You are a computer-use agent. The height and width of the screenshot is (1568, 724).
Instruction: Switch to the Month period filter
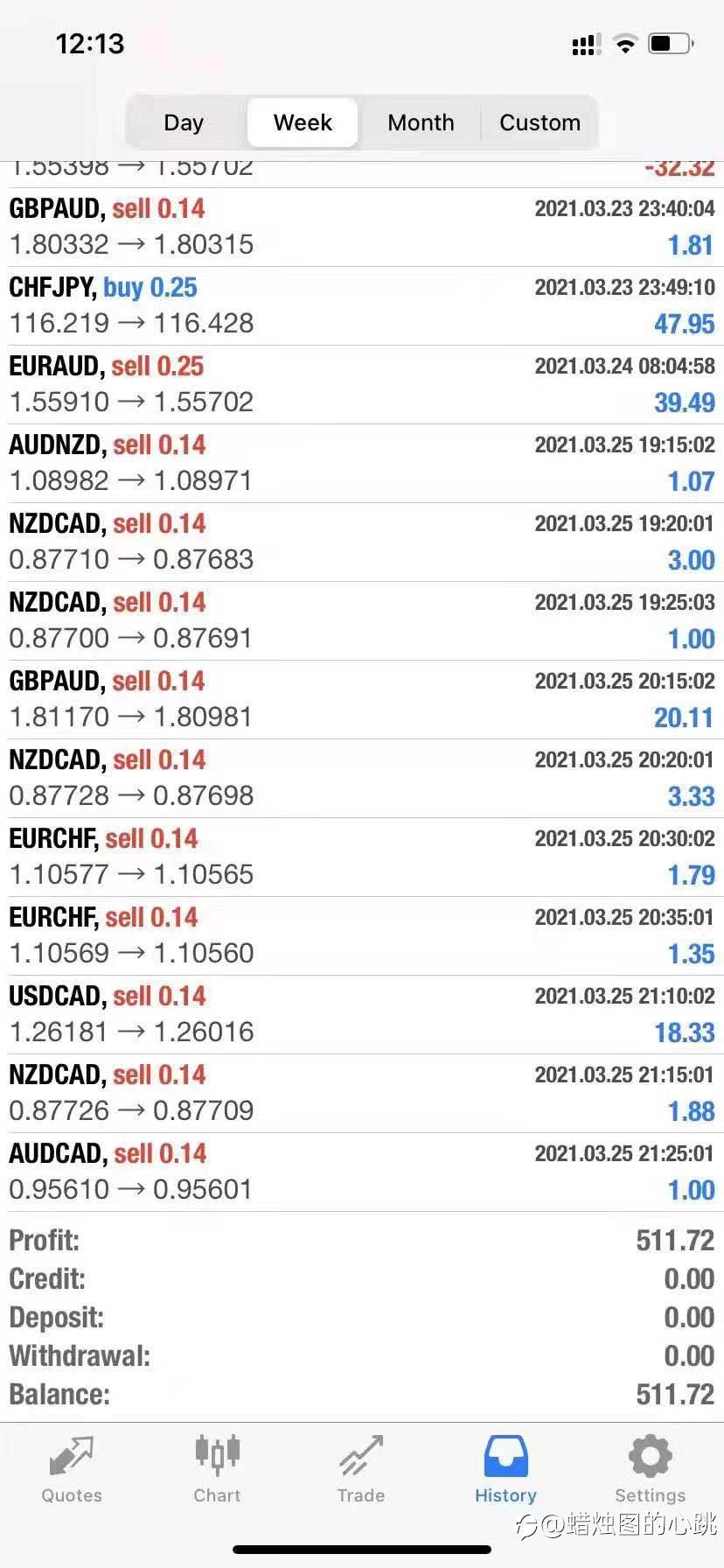(421, 122)
